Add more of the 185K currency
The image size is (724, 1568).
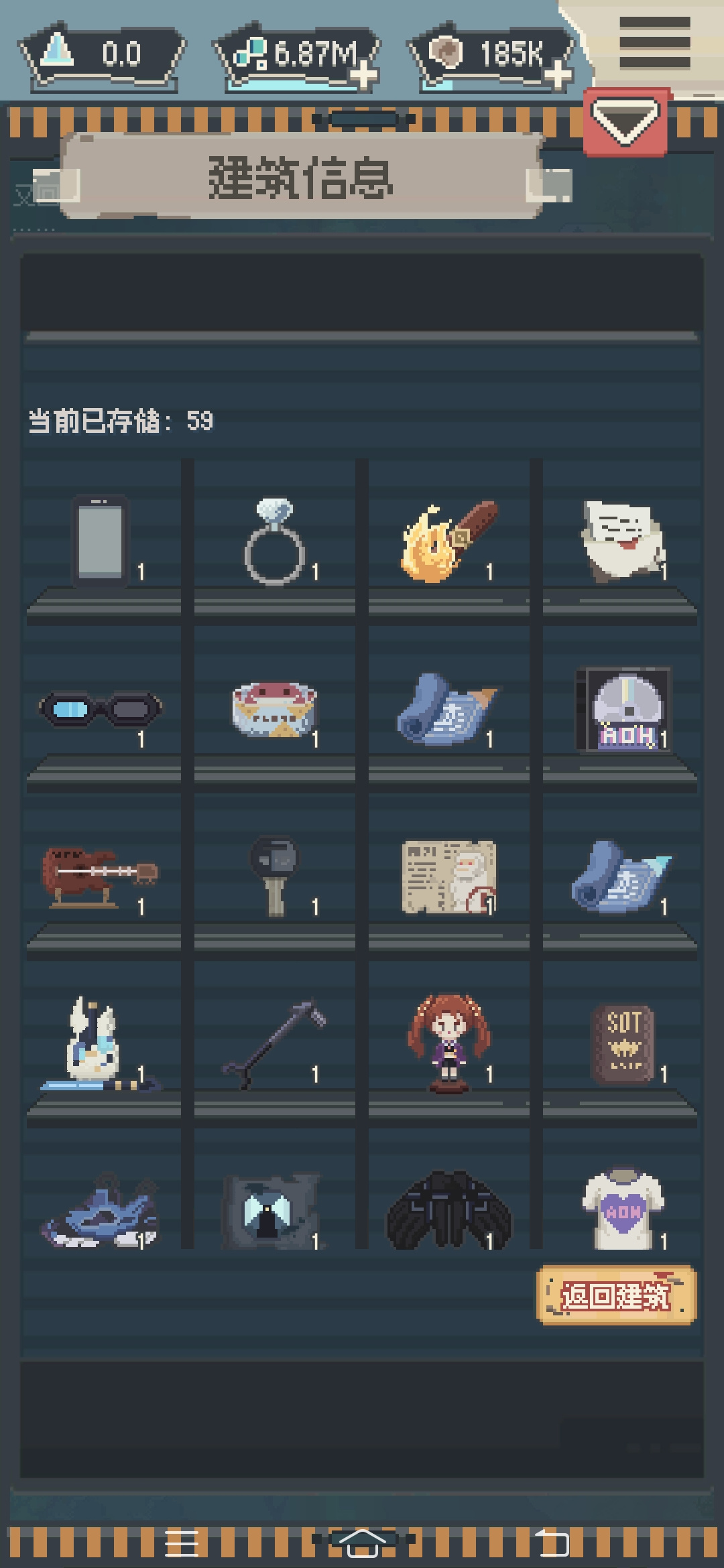[x=558, y=74]
